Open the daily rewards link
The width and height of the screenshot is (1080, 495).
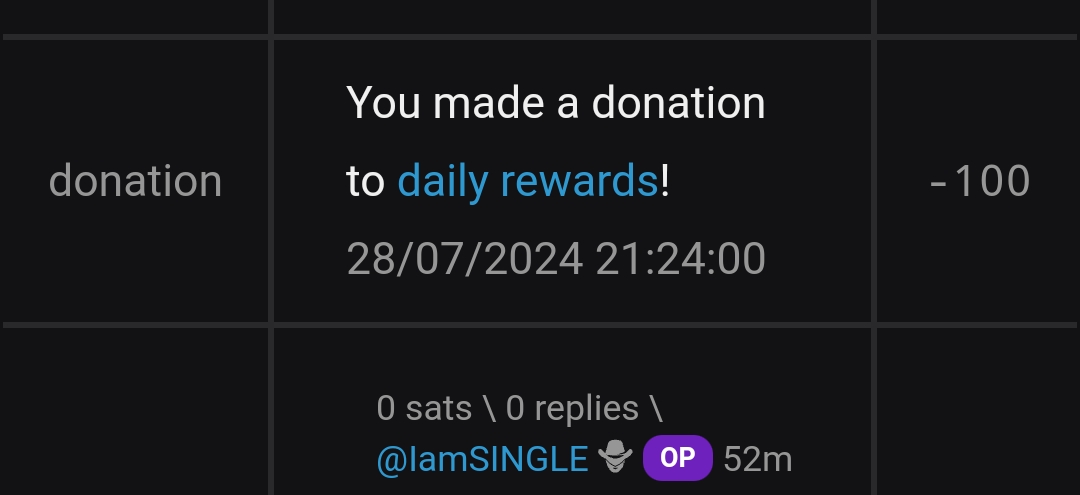pyautogui.click(x=527, y=182)
